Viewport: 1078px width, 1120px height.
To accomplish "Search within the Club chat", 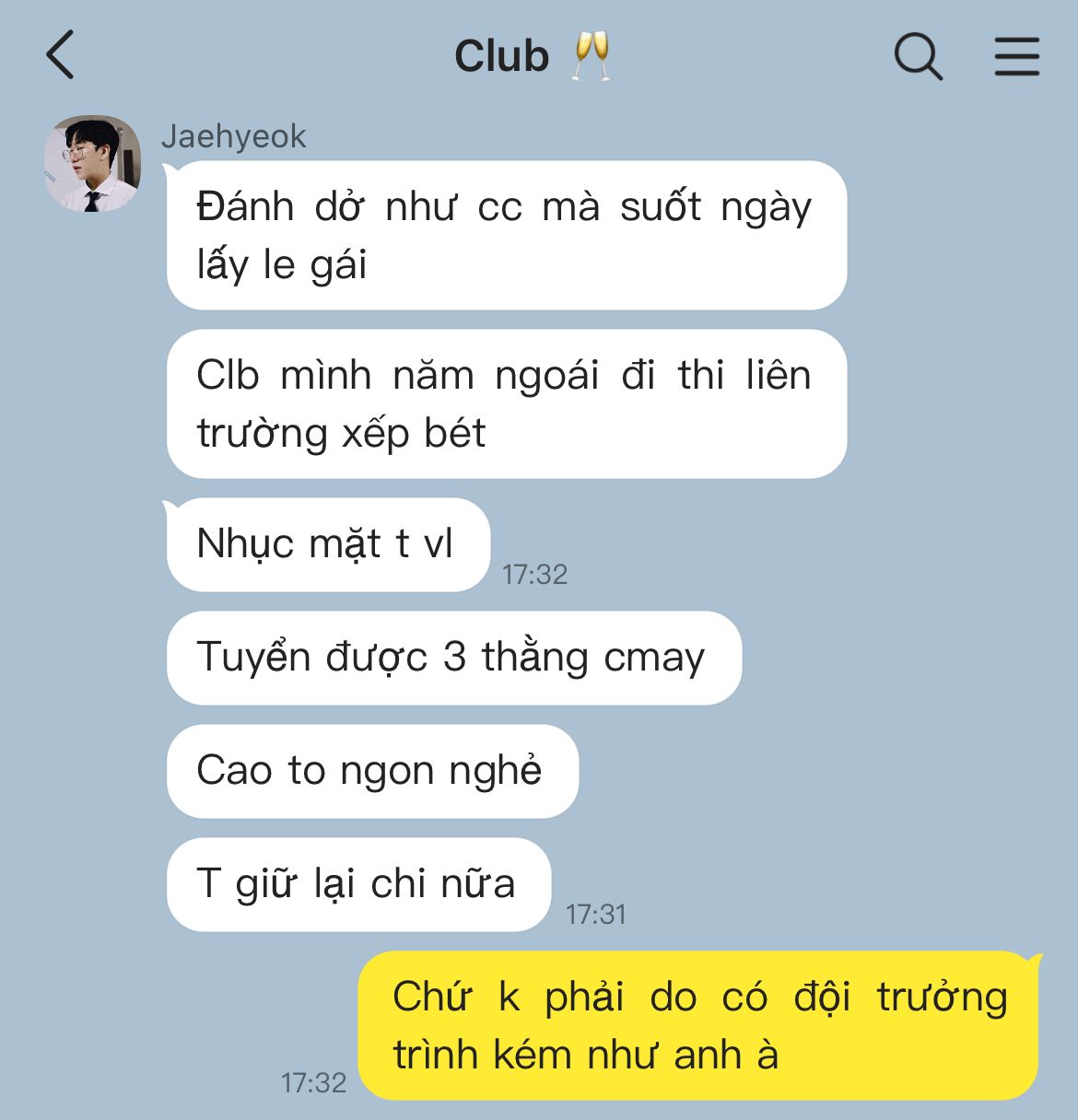I will coord(918,57).
